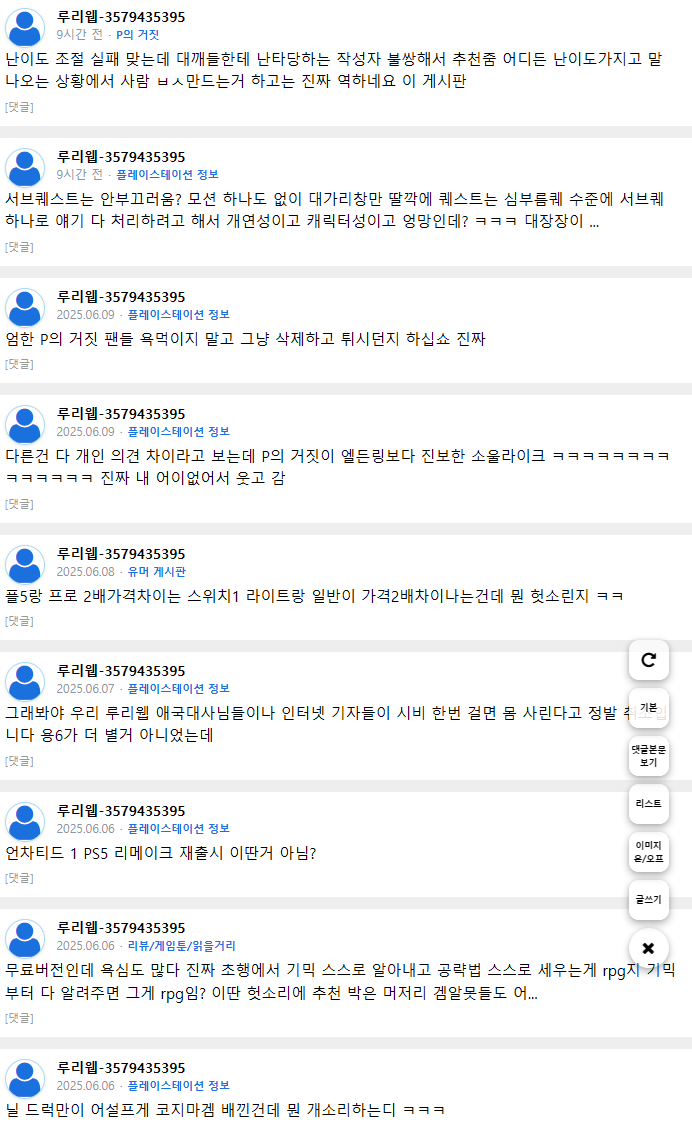Open comment about 엄한 P의 거짓 팬들
692x1124 pixels.
click(x=245, y=338)
